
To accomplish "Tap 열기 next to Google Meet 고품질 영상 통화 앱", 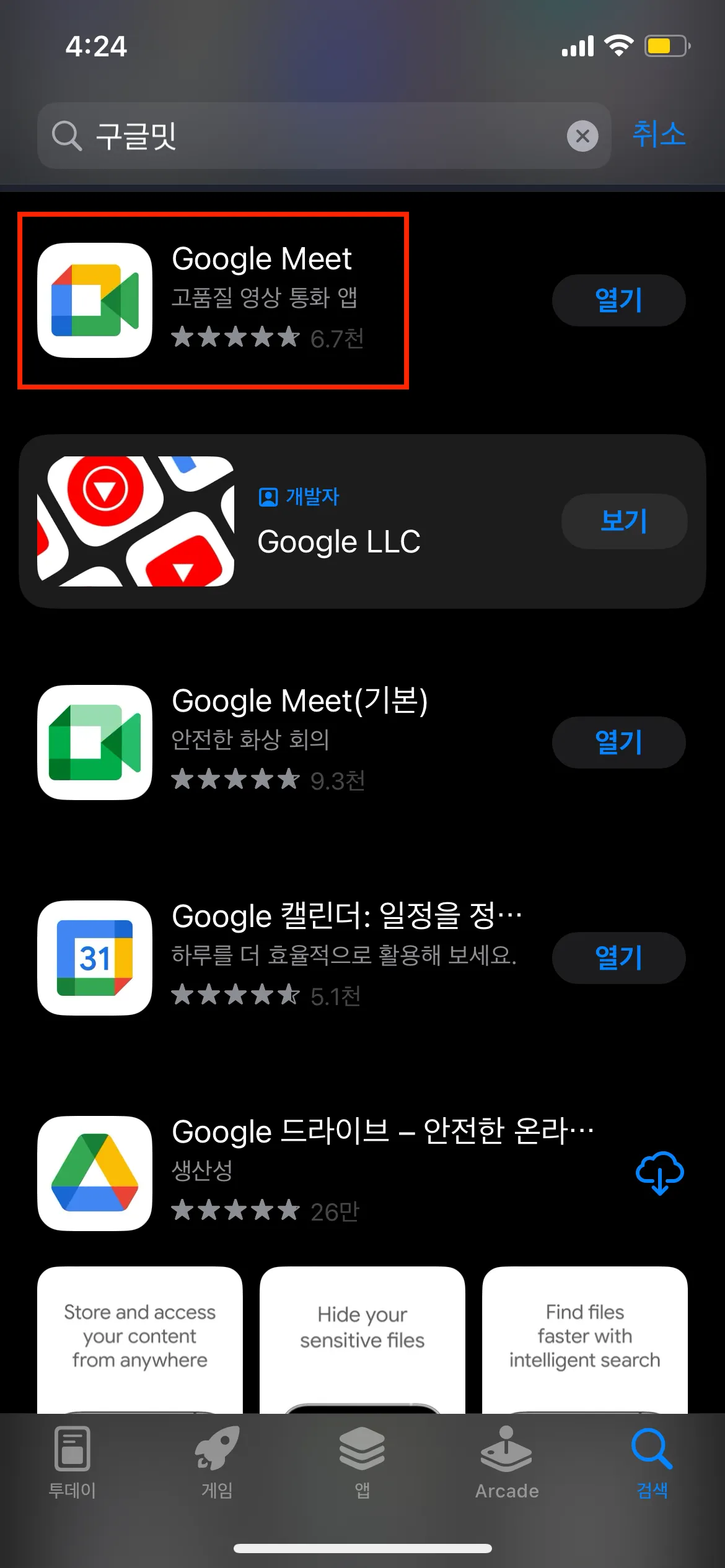I will pos(618,300).
